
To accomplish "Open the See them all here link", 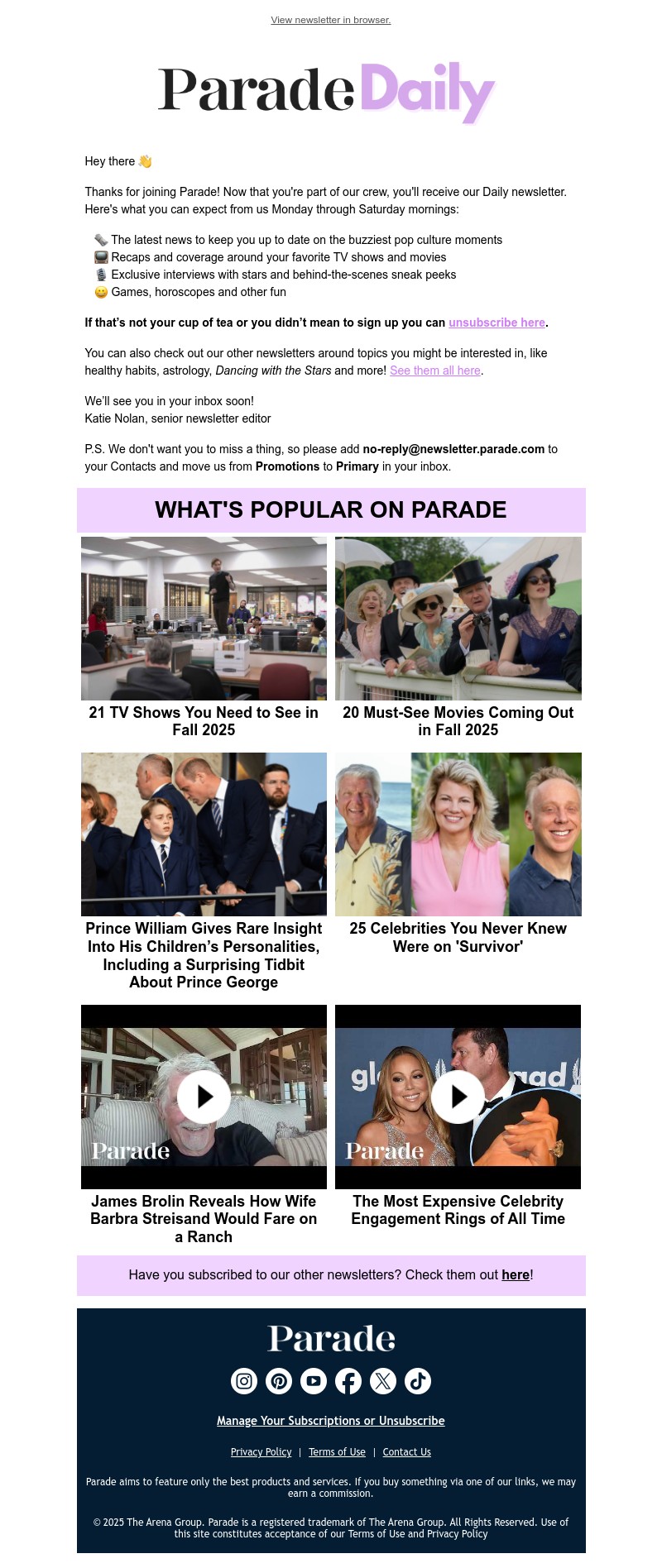I will tap(435, 370).
